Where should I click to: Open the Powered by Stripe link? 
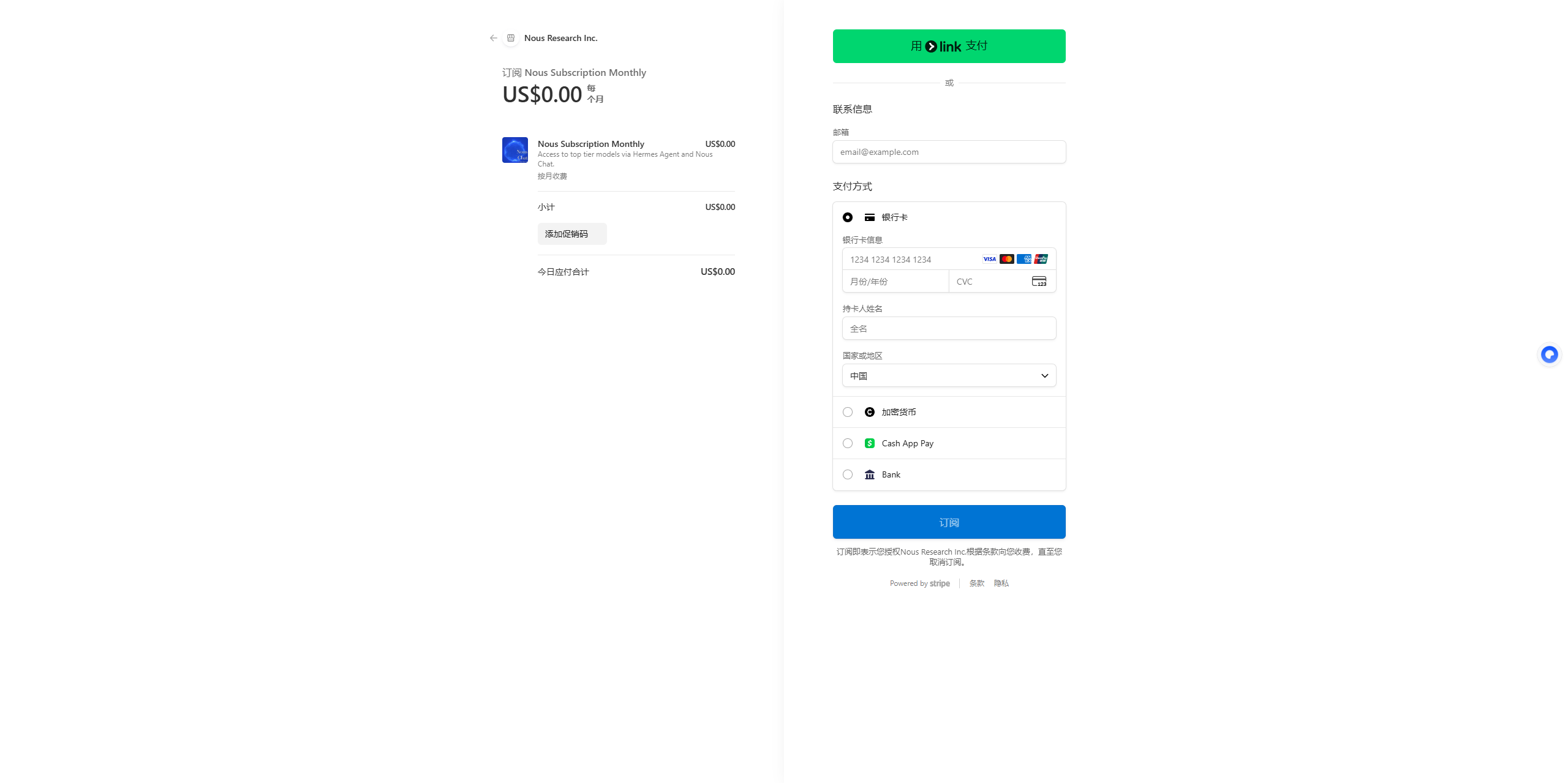point(919,583)
